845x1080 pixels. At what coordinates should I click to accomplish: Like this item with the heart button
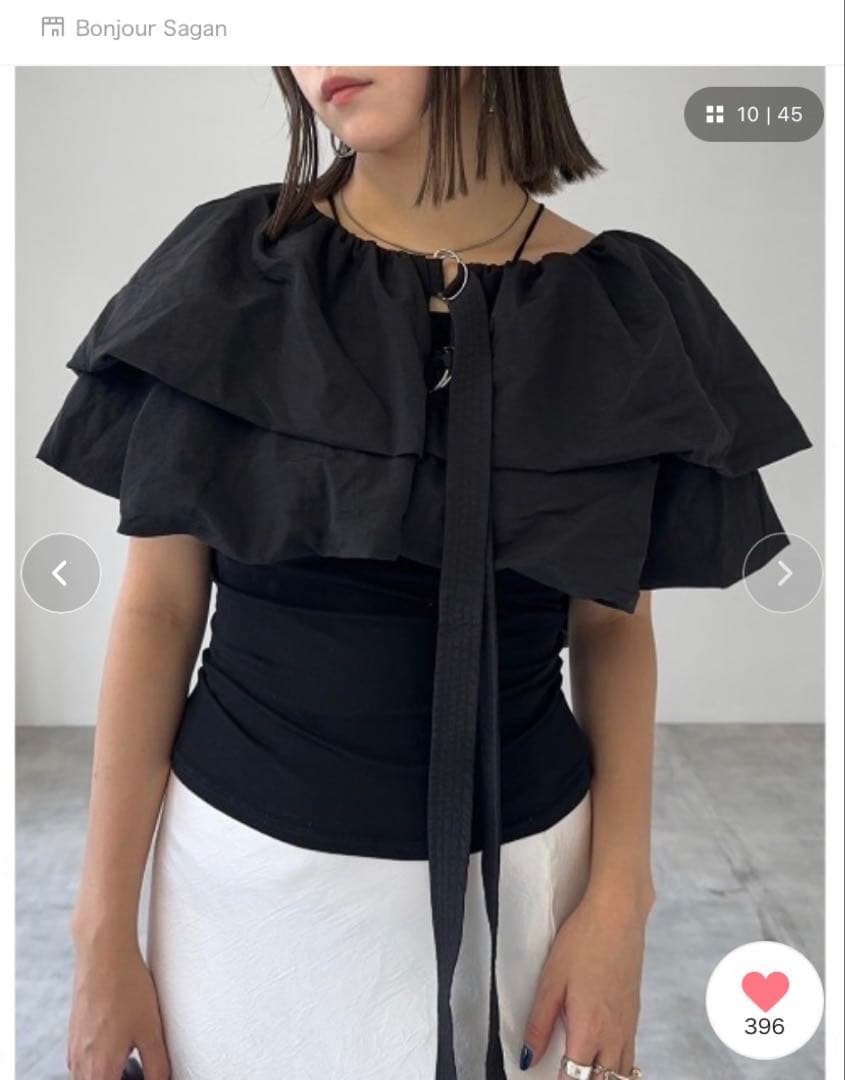(764, 1000)
